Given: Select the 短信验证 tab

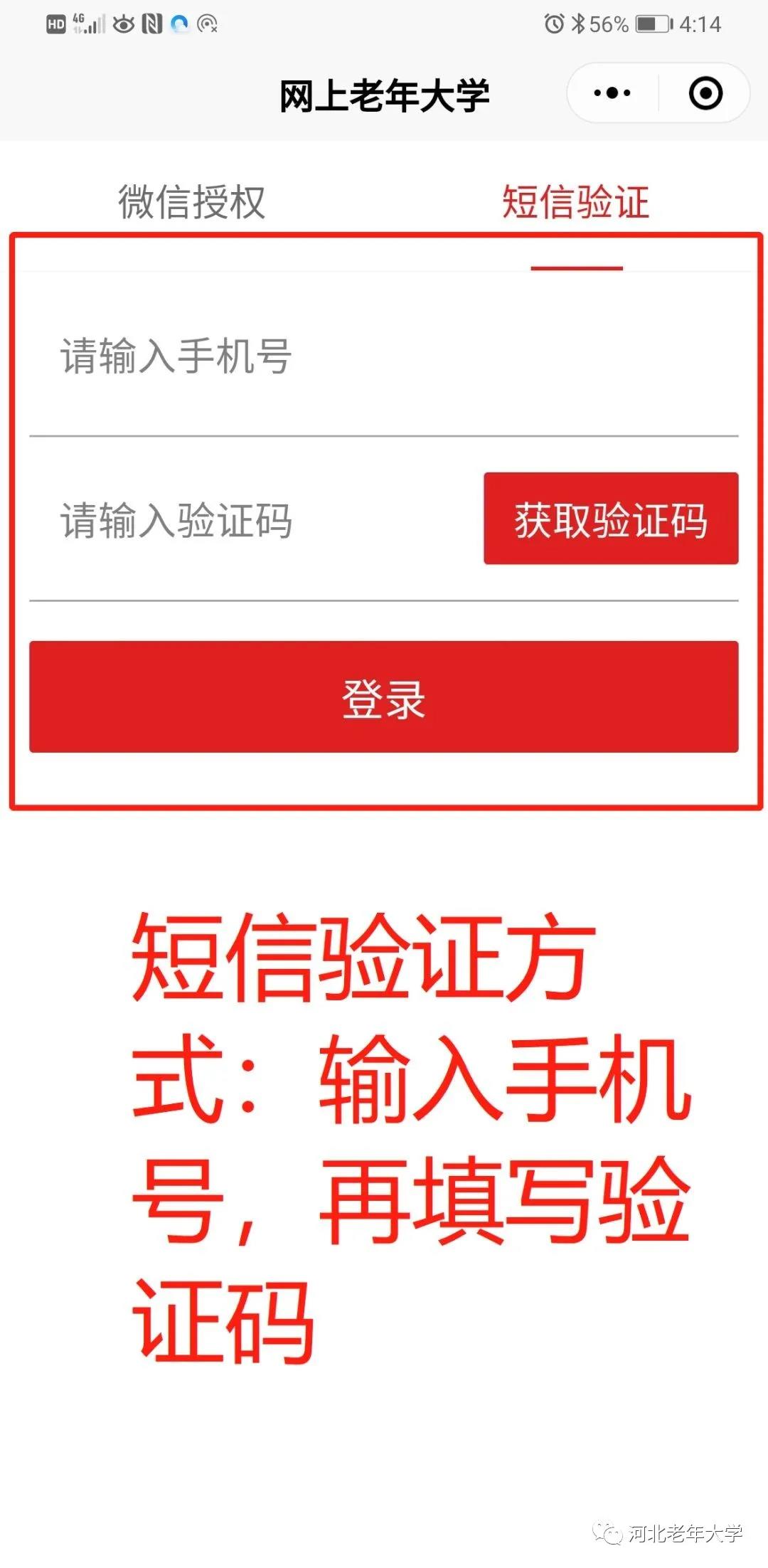Looking at the screenshot, I should coord(575,202).
